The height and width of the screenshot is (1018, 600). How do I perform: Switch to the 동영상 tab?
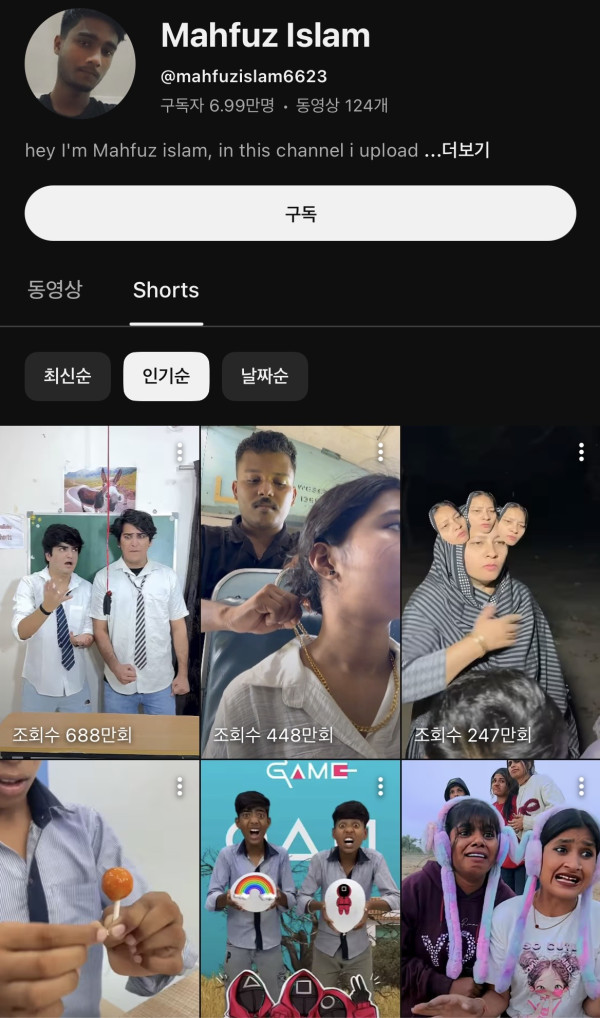(x=54, y=290)
